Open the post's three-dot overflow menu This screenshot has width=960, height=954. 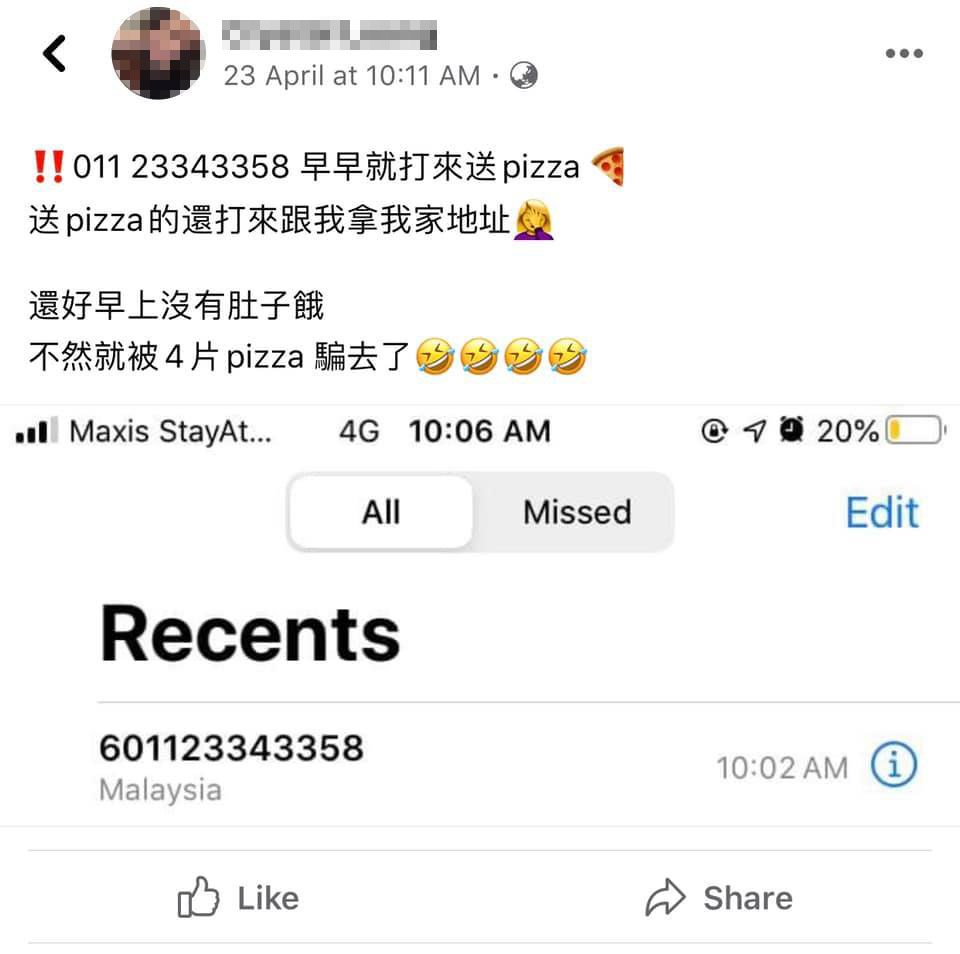coord(903,54)
